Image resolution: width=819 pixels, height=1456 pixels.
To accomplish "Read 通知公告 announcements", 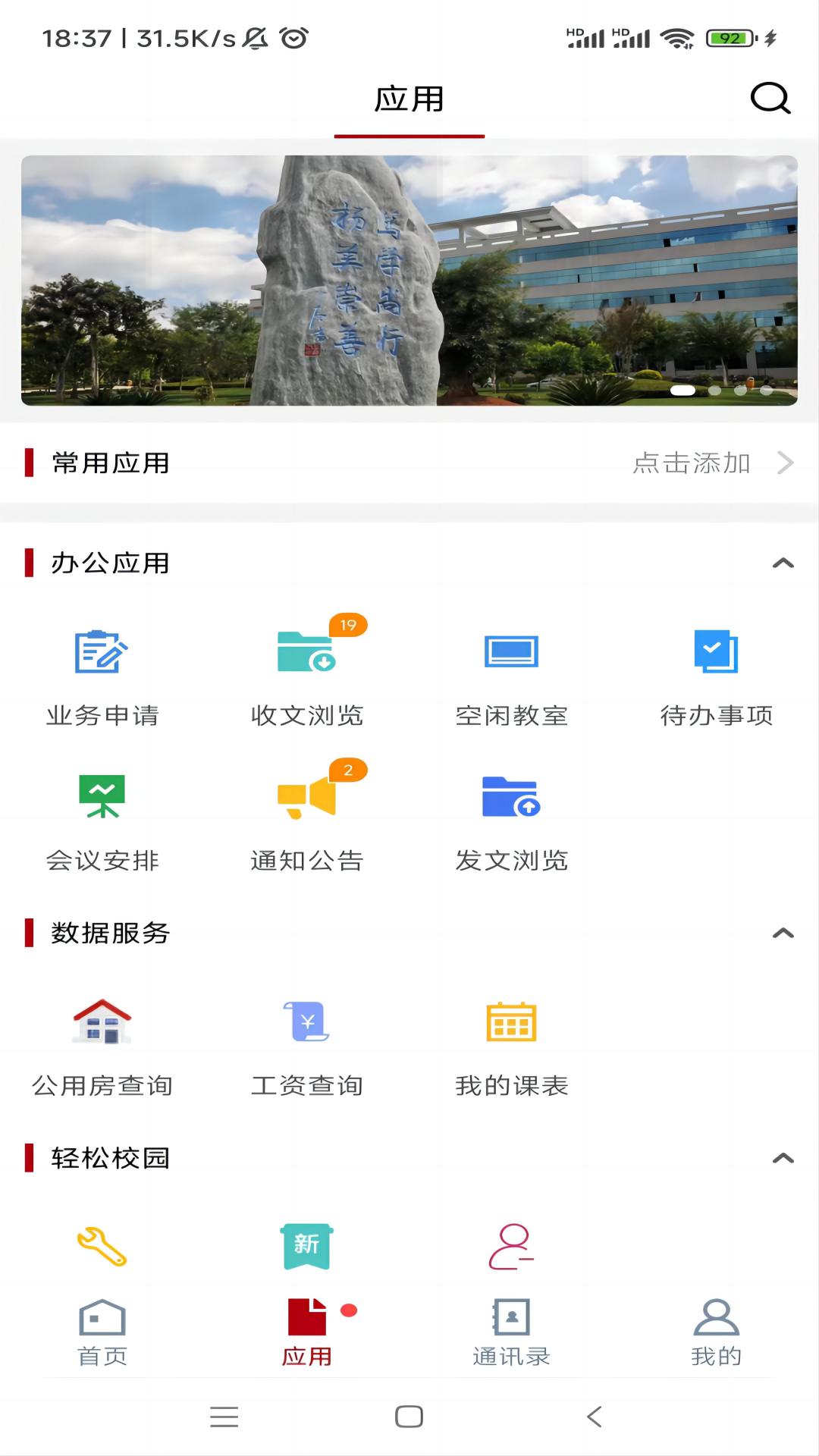I will coord(307,821).
